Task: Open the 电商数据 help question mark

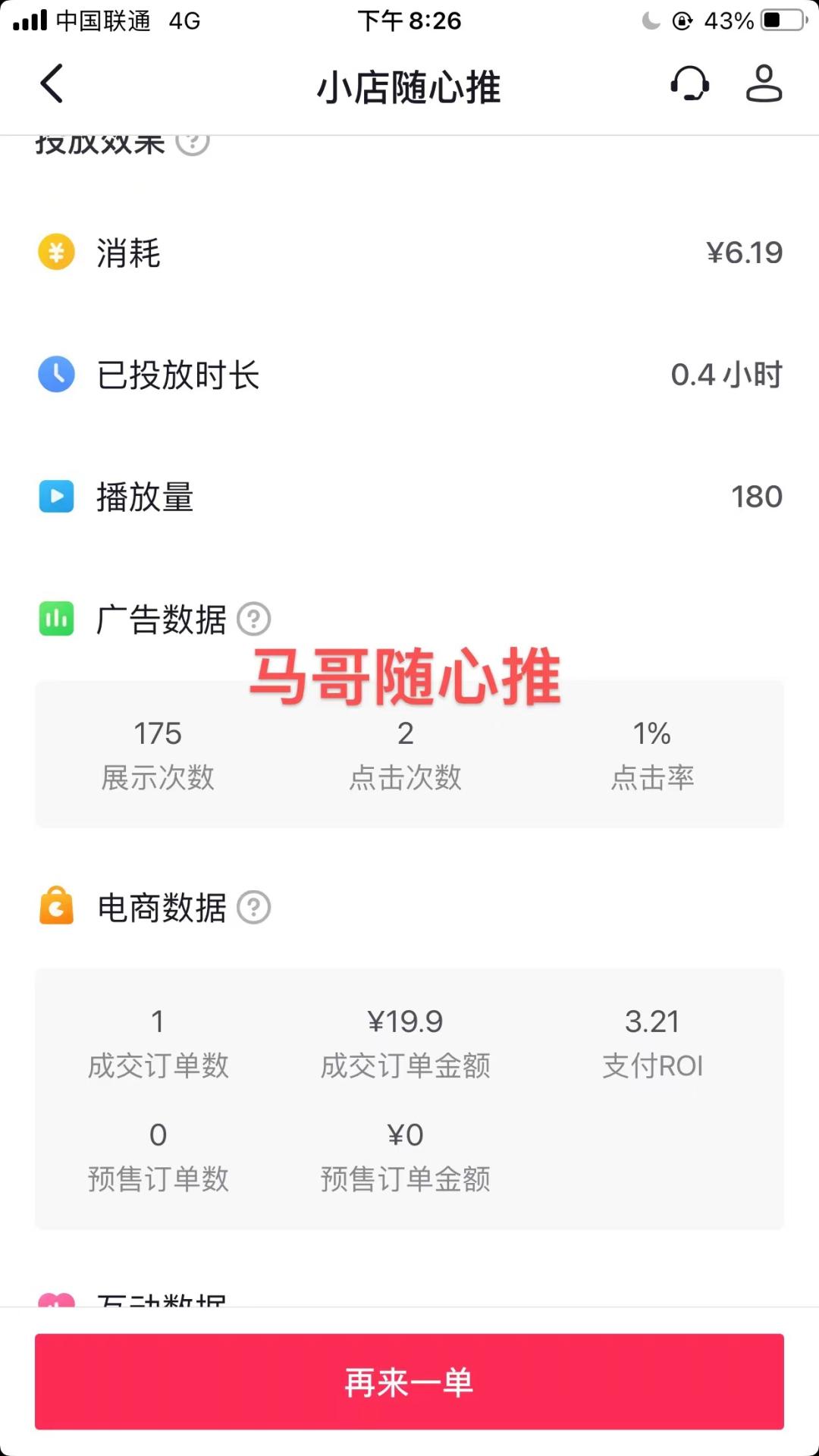Action: tap(254, 908)
